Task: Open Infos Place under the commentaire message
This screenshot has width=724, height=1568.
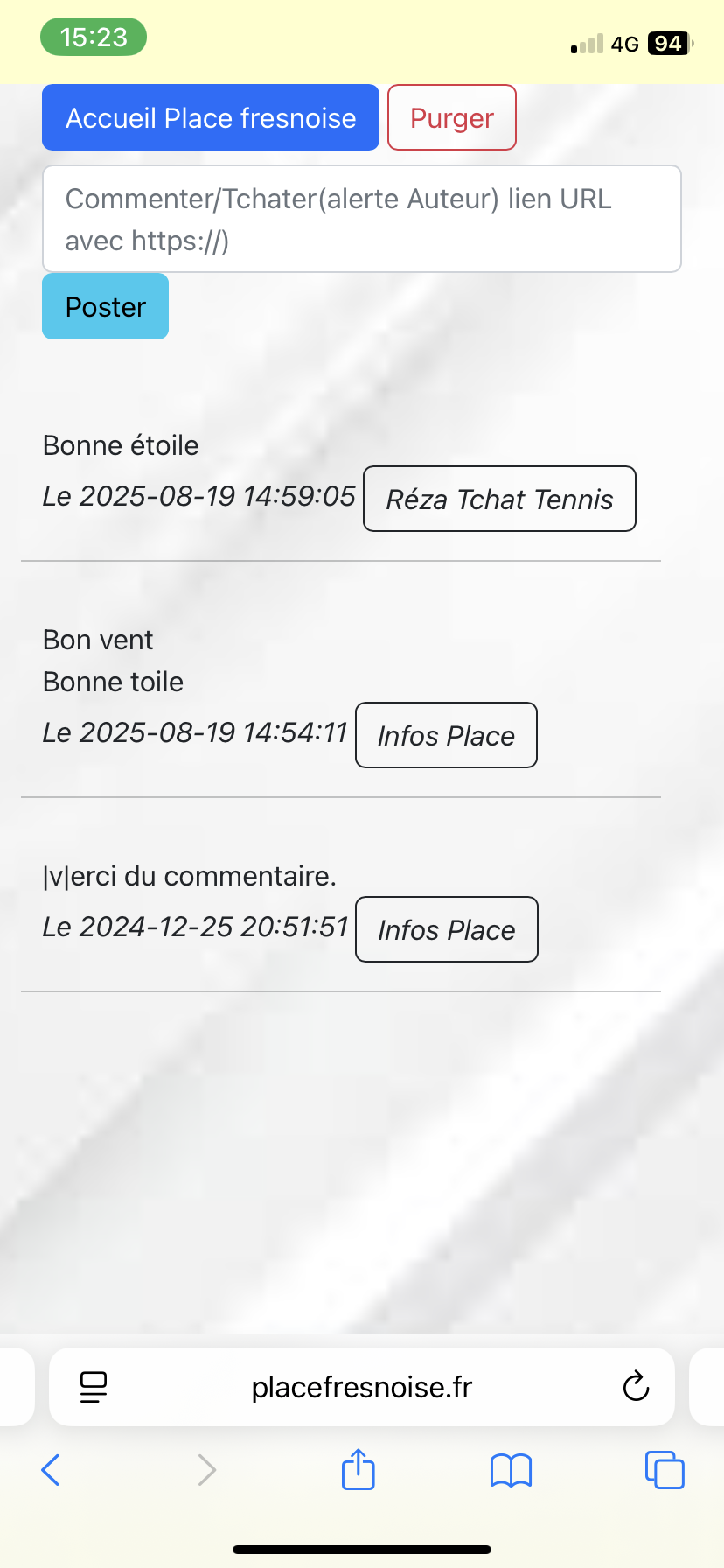Action: pos(446,929)
